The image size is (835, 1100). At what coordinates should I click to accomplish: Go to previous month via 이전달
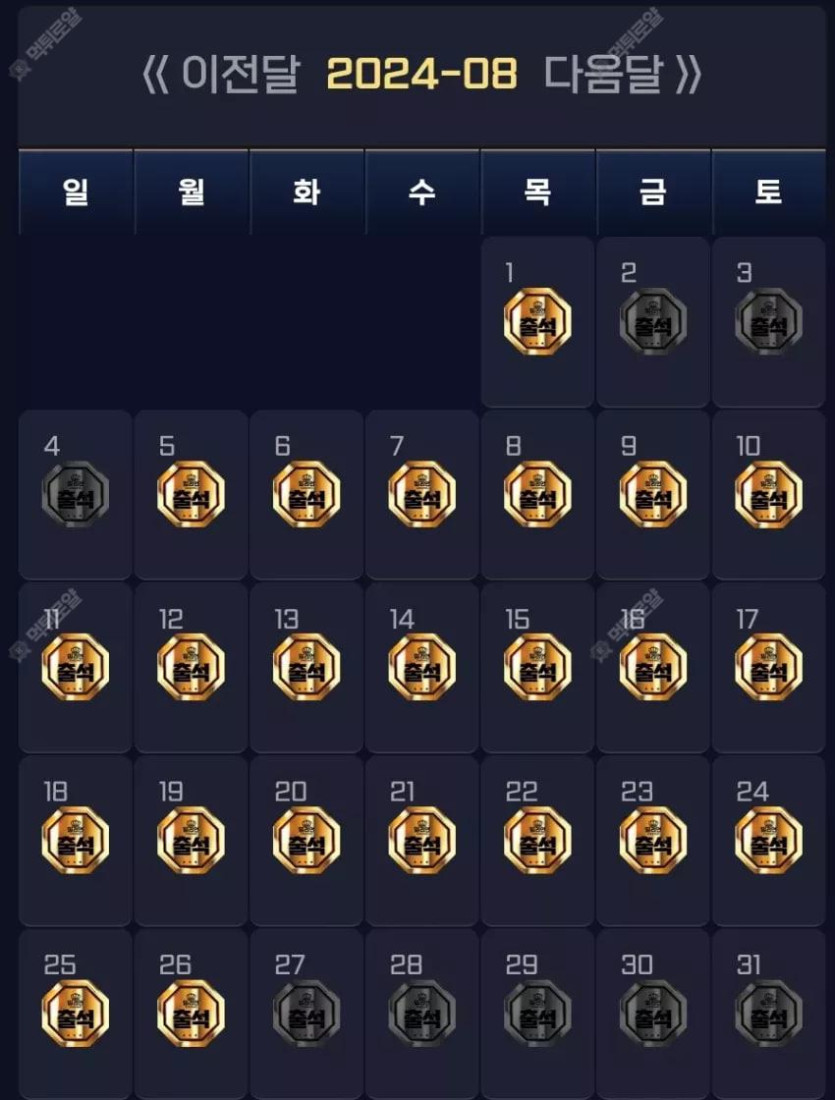click(222, 75)
